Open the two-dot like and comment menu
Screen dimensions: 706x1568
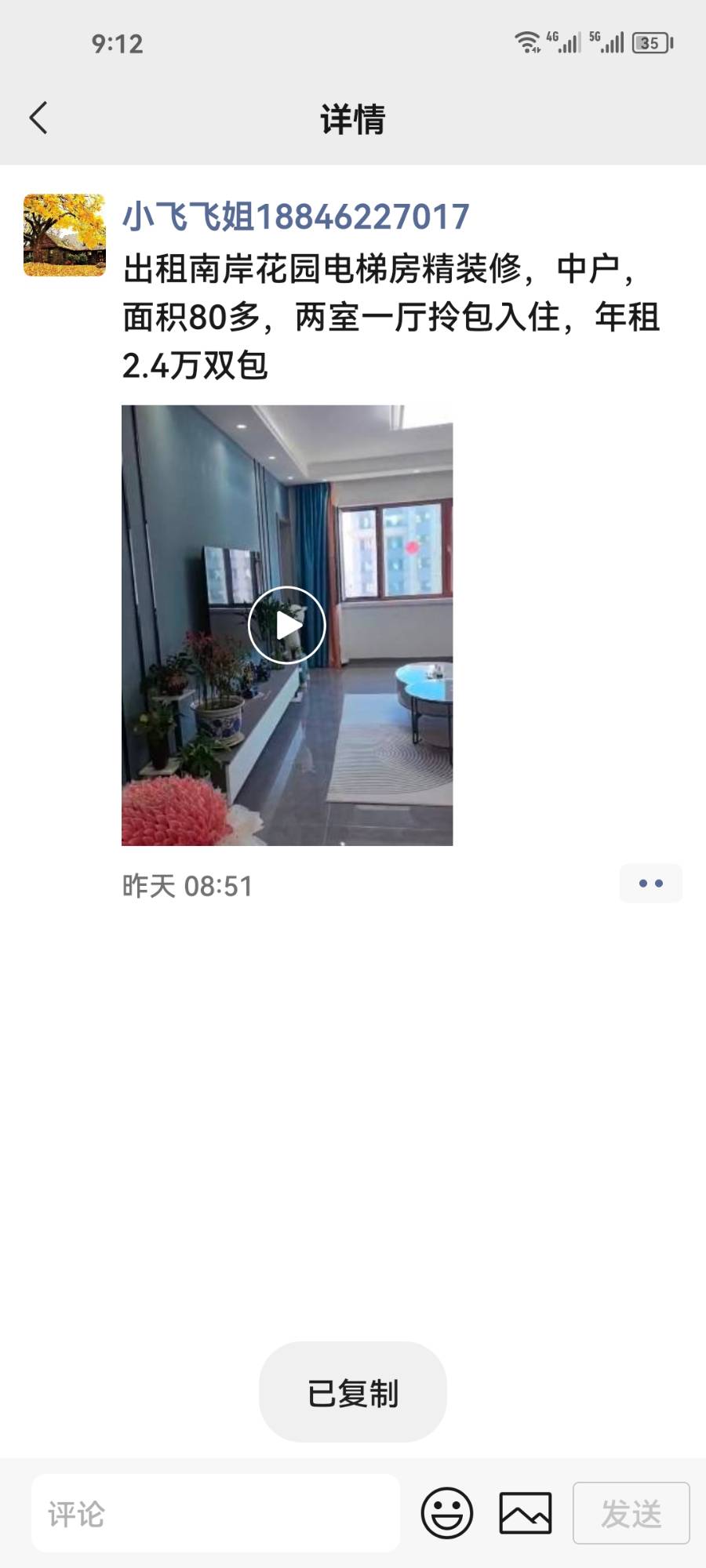(x=650, y=884)
